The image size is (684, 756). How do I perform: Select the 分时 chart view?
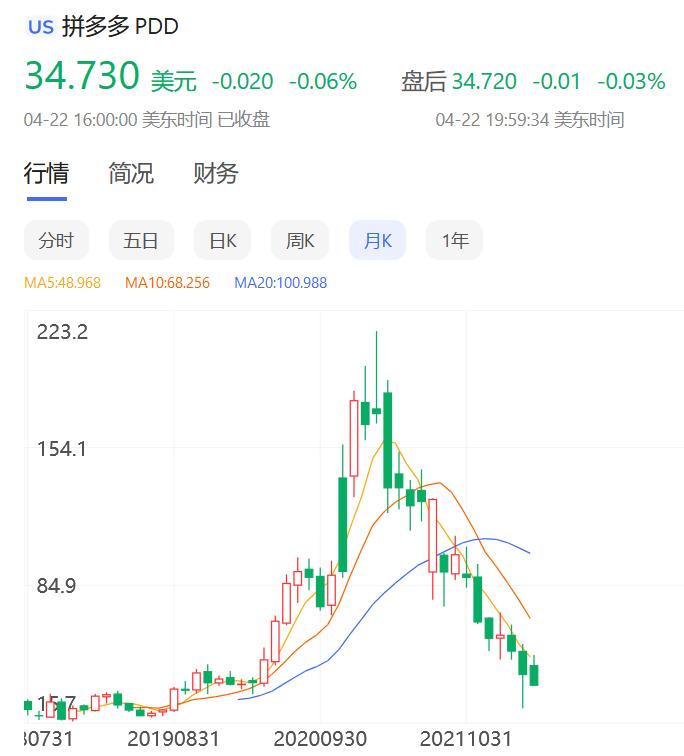tap(56, 241)
